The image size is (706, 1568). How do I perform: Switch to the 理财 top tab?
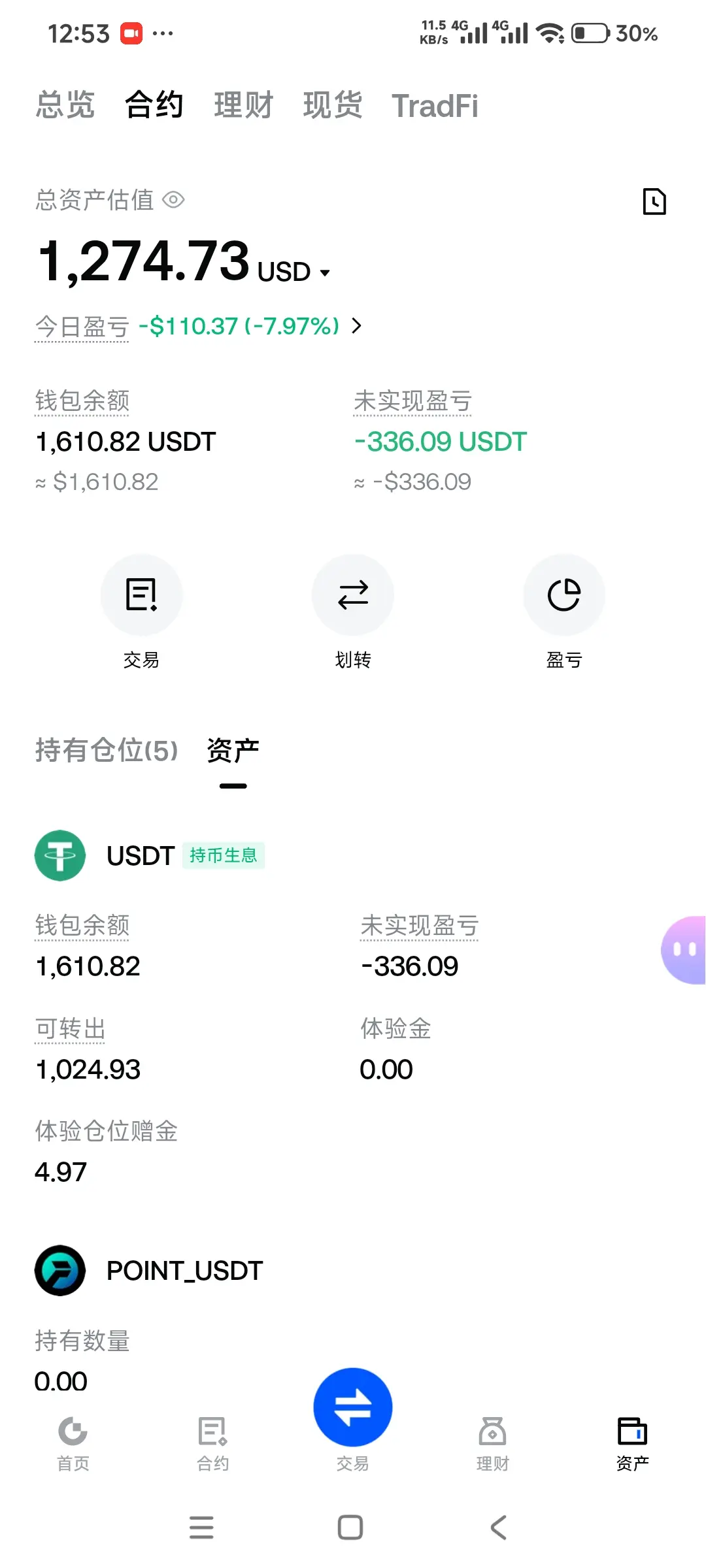click(x=243, y=105)
